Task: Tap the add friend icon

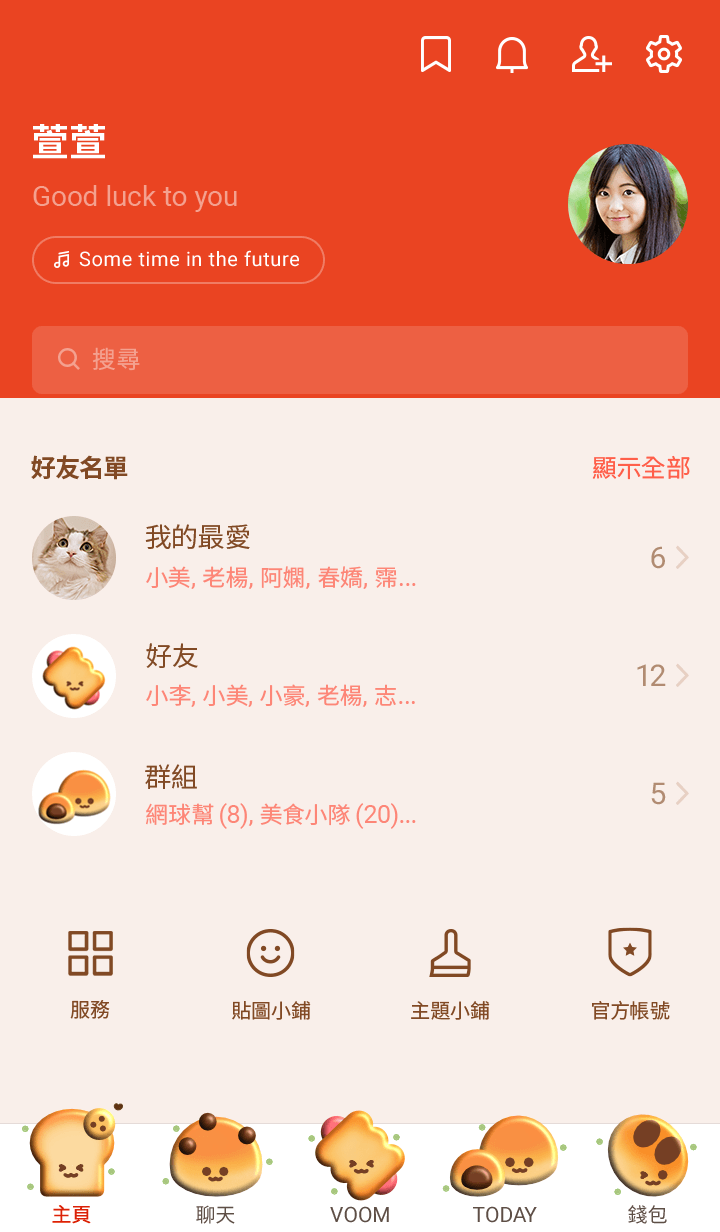Action: (590, 55)
